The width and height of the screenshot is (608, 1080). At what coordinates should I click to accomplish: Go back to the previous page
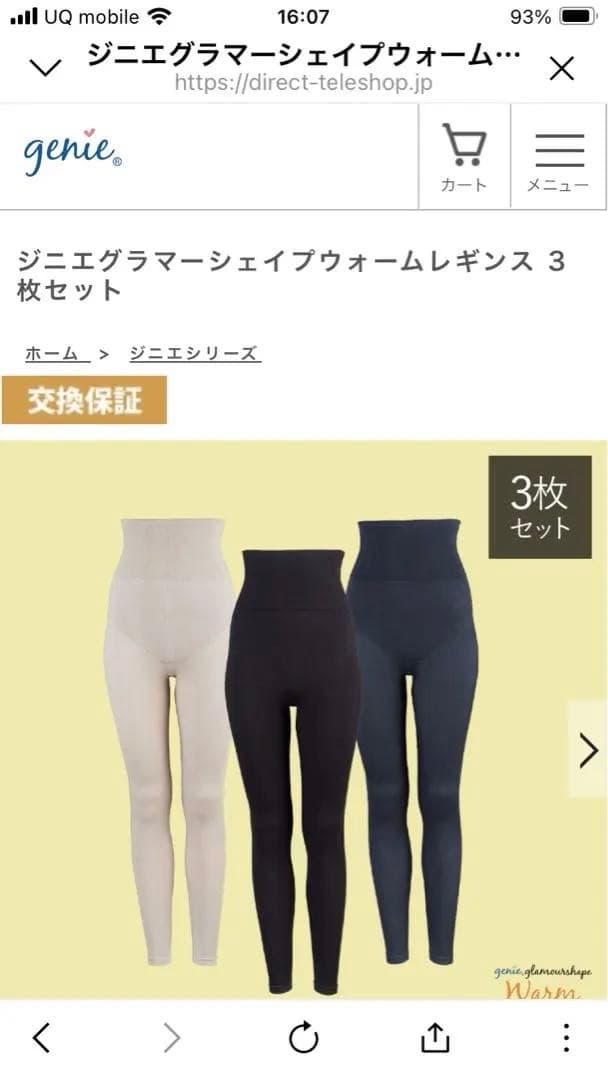pyautogui.click(x=41, y=1039)
